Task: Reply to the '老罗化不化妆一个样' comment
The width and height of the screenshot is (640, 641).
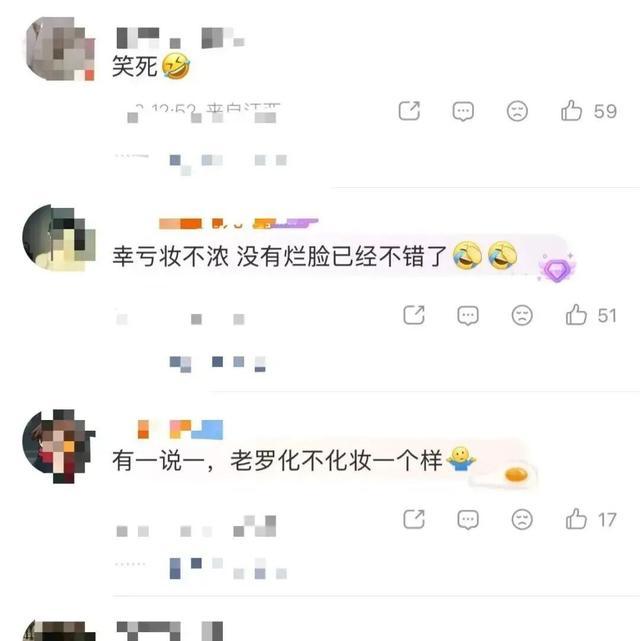Action: (468, 519)
